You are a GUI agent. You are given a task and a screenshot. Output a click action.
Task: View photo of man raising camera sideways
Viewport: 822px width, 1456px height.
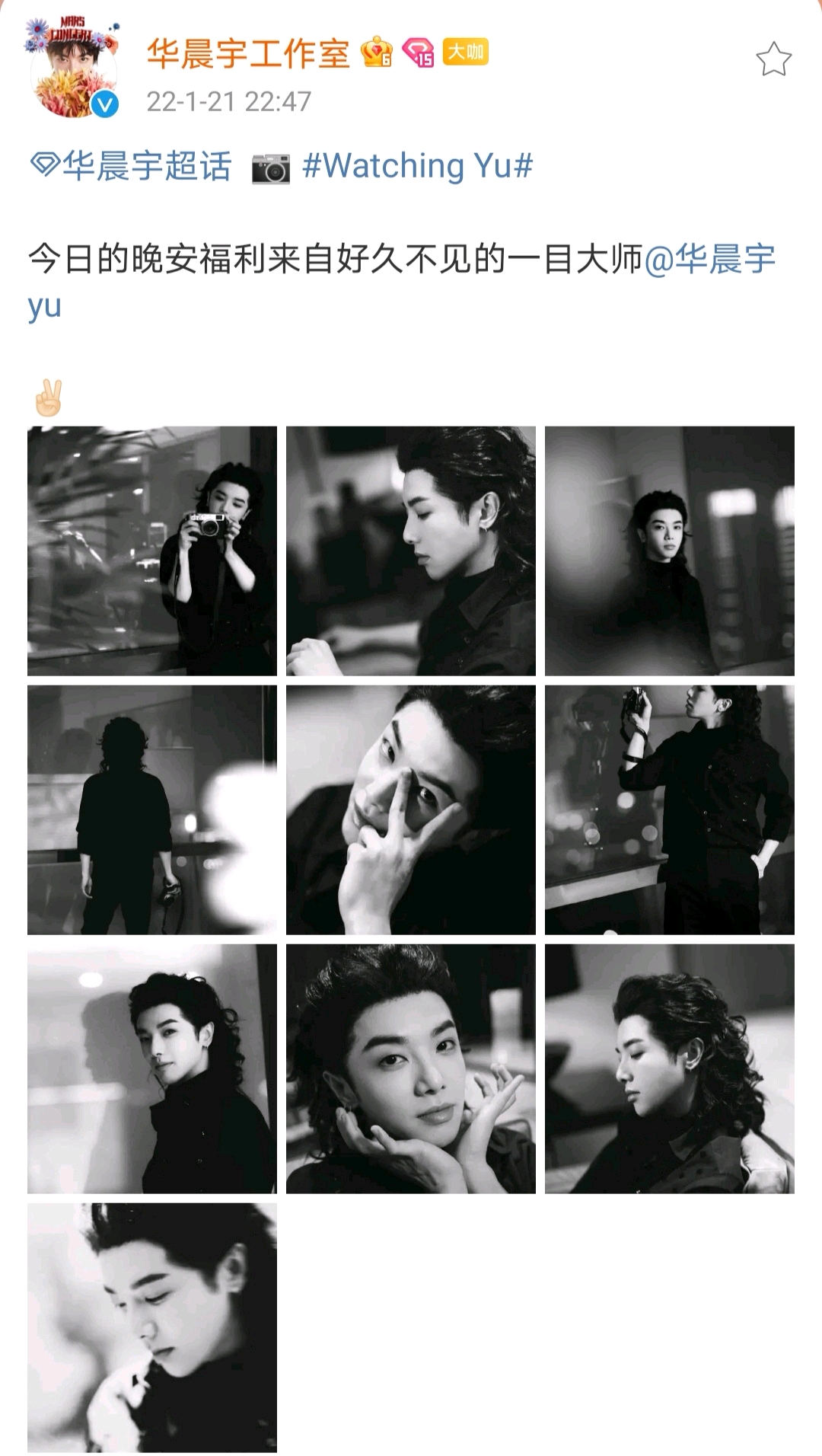[670, 809]
